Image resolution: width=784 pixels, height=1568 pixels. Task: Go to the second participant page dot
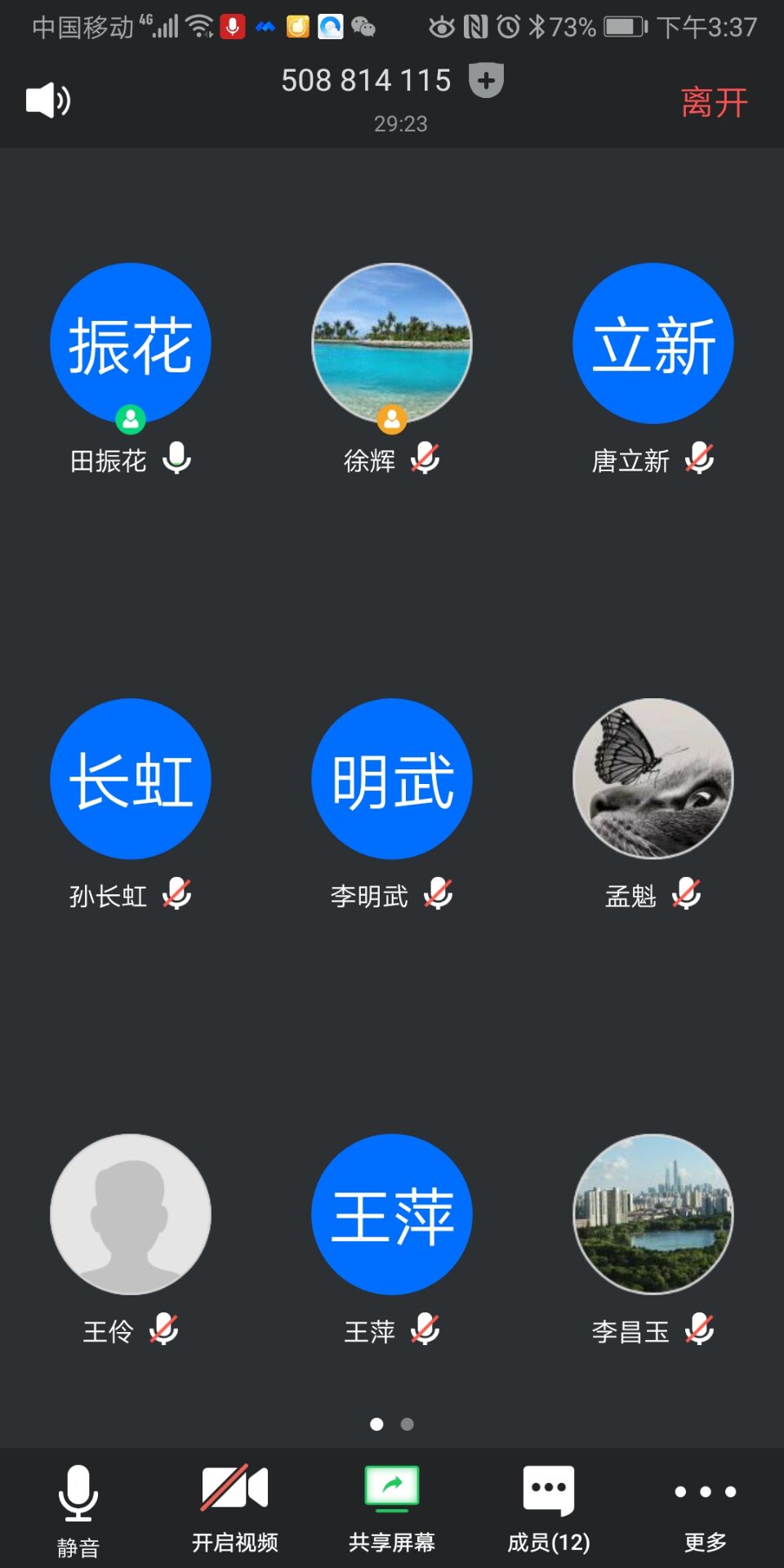point(408,1424)
